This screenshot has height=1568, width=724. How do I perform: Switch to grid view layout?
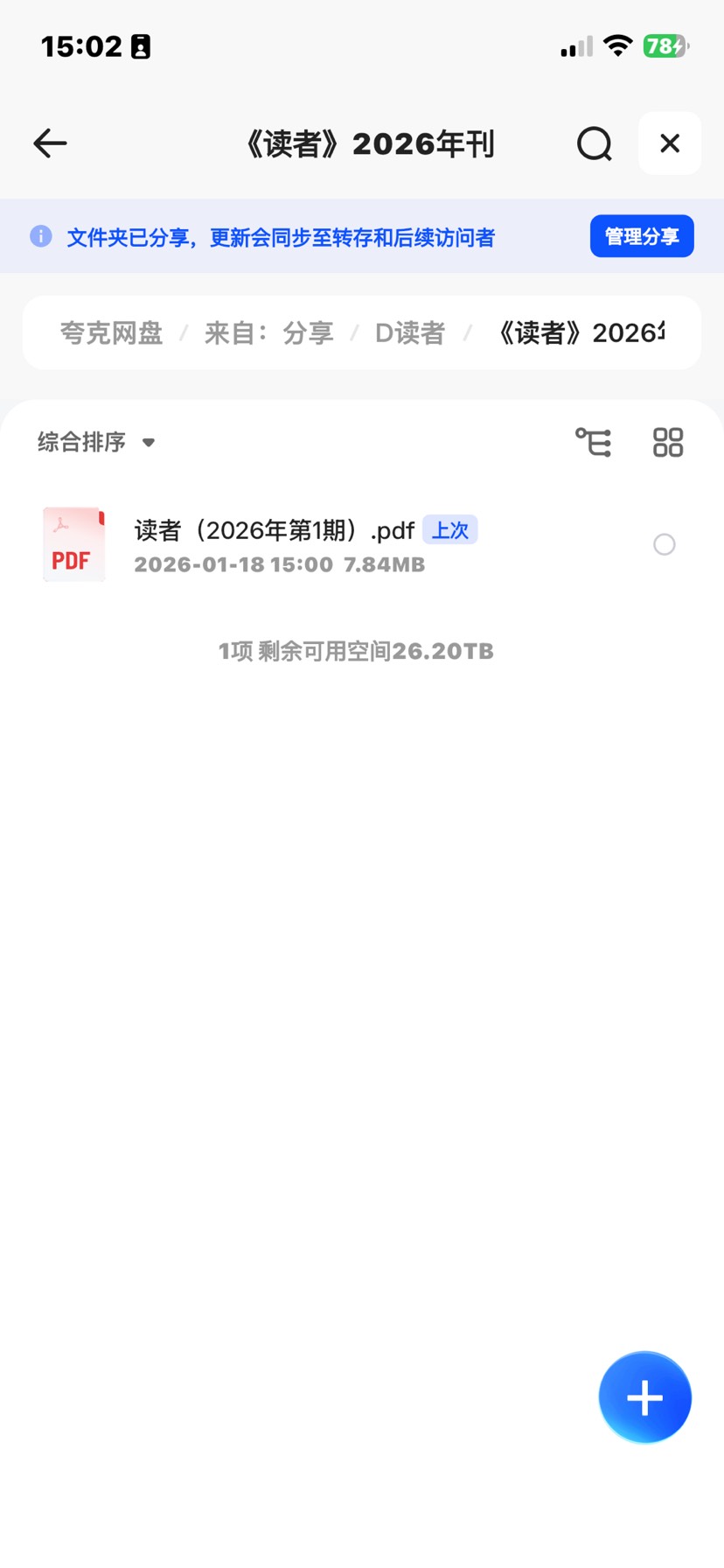click(668, 443)
